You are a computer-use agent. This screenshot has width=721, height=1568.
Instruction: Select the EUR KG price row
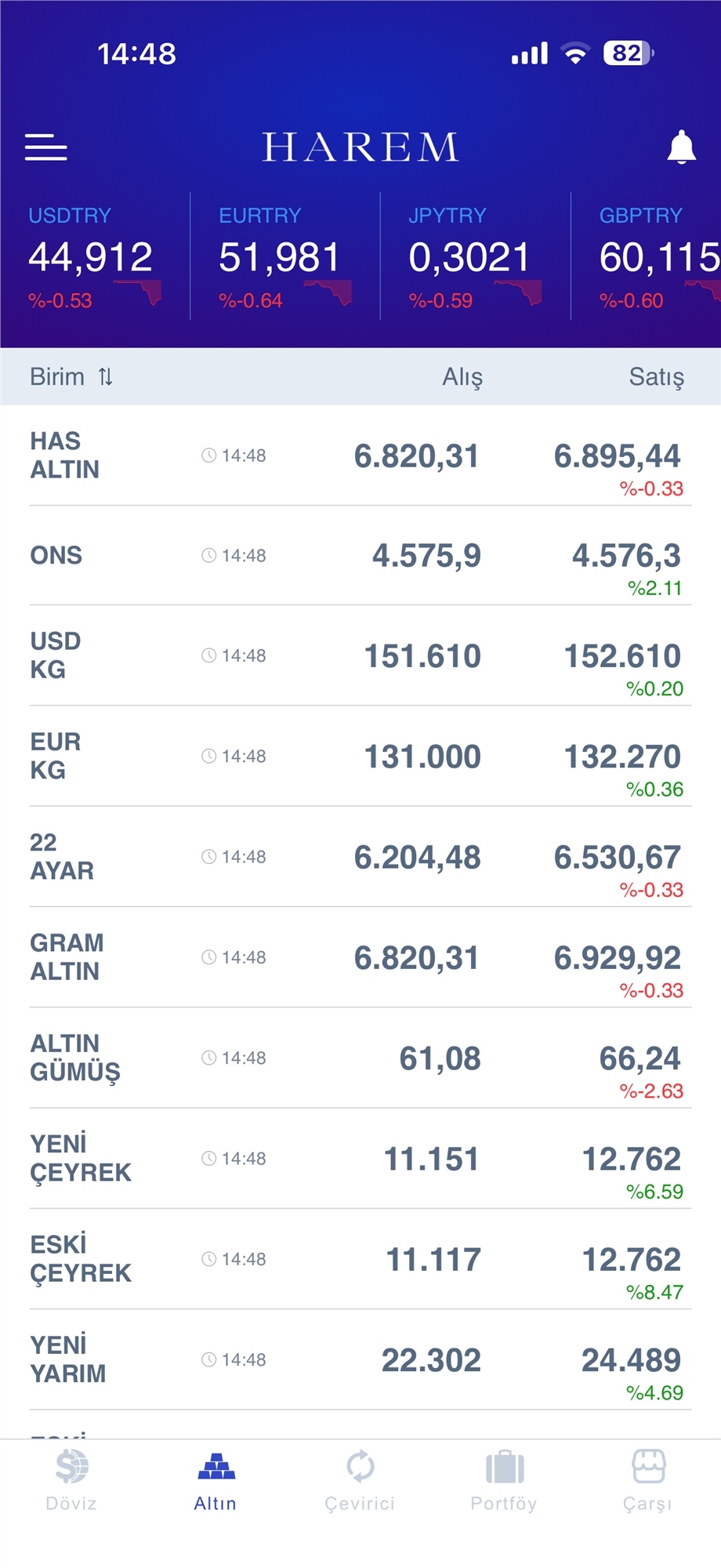(x=360, y=755)
